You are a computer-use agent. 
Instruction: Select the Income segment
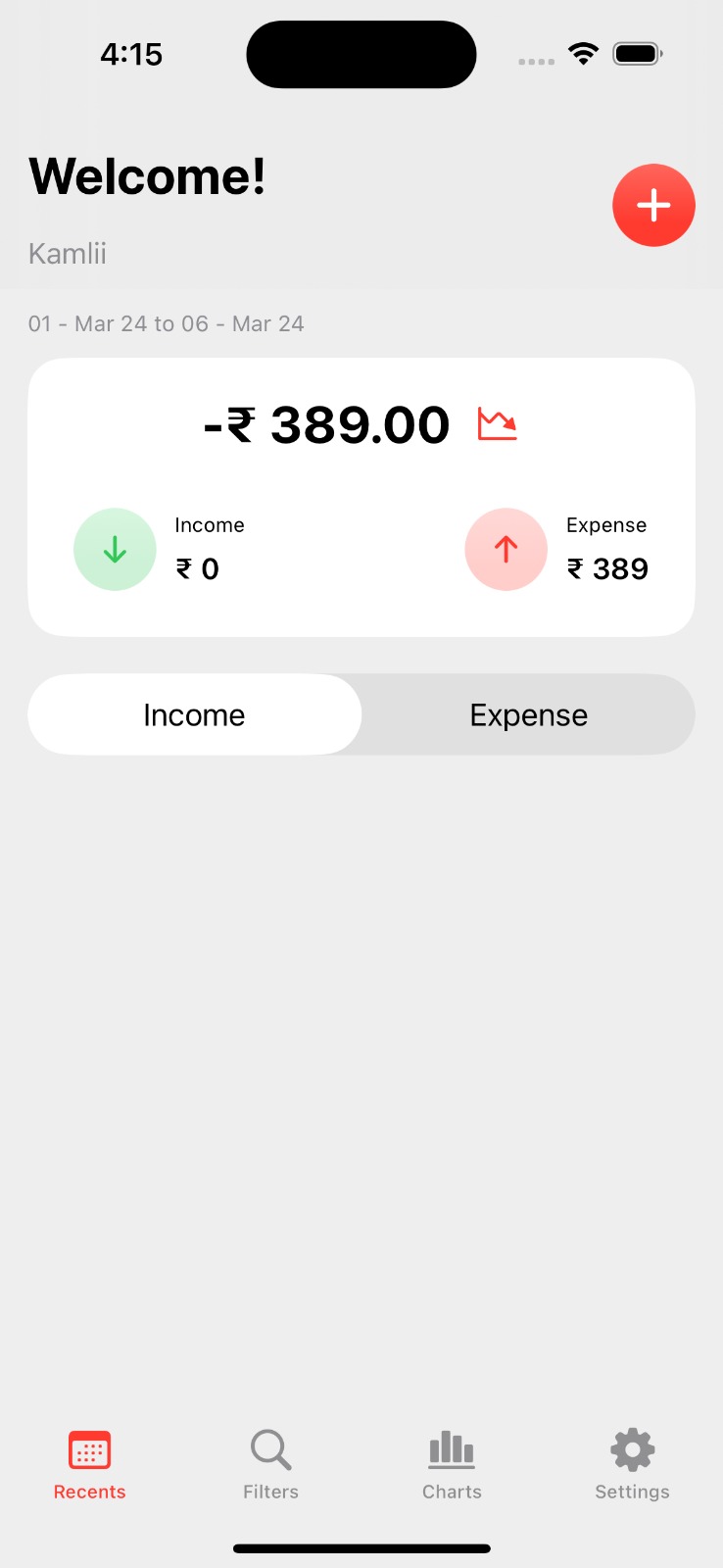click(x=194, y=714)
